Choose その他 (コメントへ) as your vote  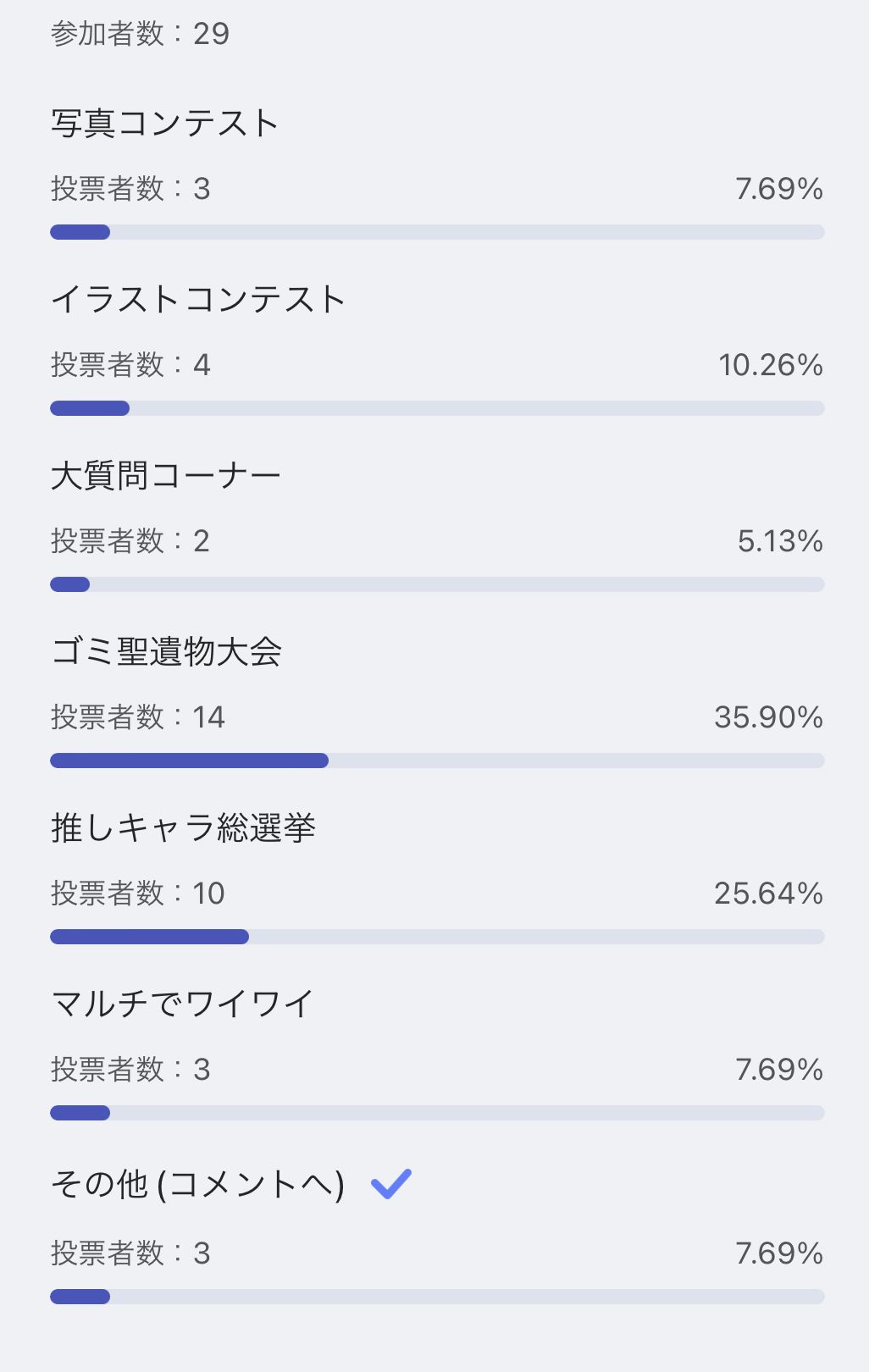(x=195, y=1186)
